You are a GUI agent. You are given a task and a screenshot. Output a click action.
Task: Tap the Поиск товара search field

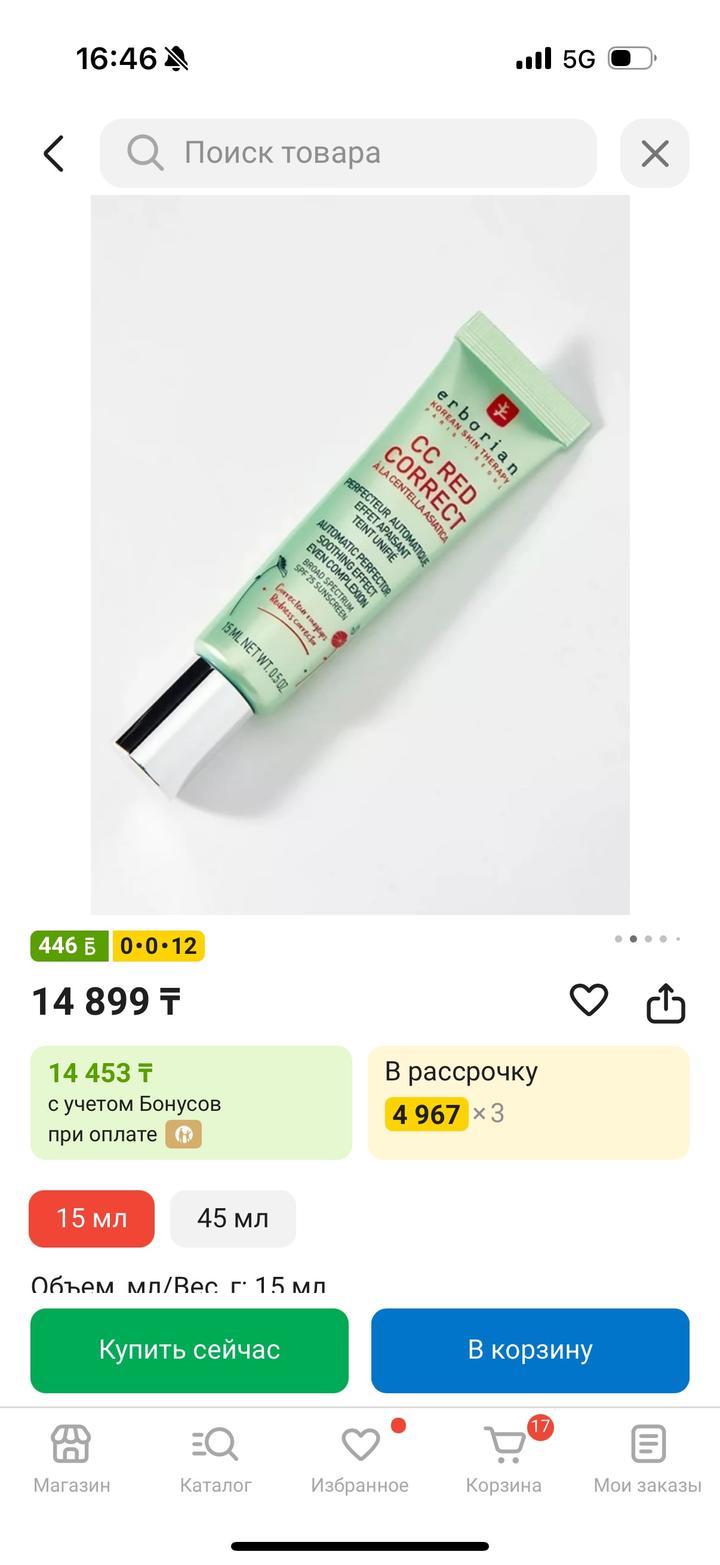click(x=348, y=153)
